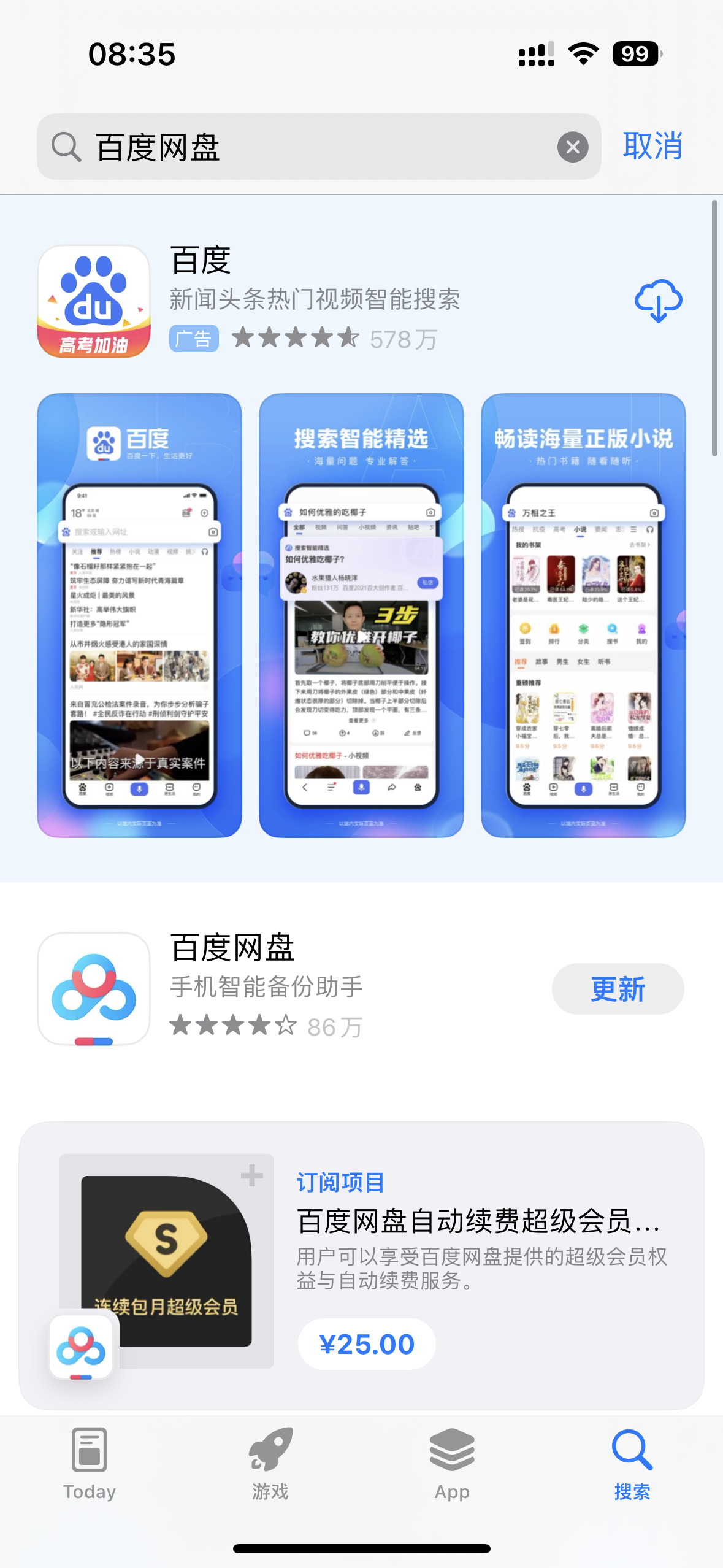The width and height of the screenshot is (723, 1568).
Task: Switch to the 游戏 tab
Action: [270, 1462]
